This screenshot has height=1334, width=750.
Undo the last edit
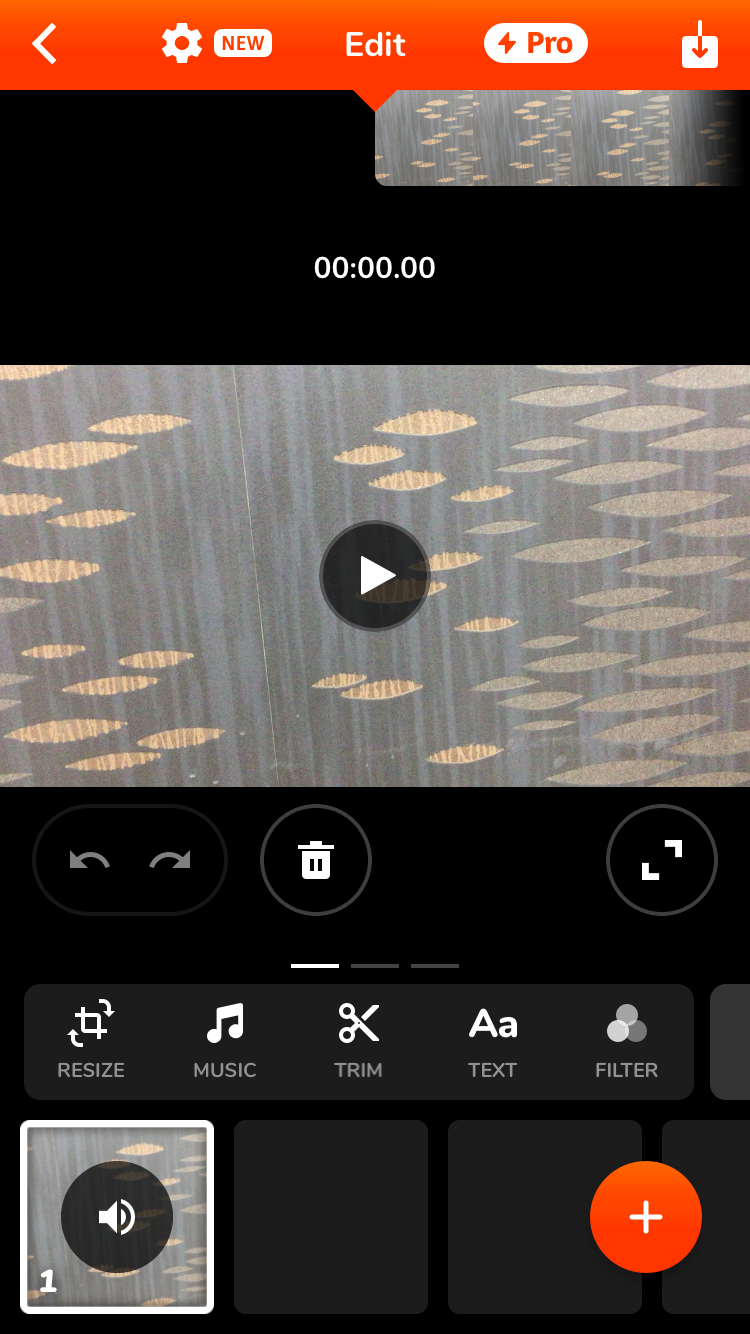pos(90,860)
